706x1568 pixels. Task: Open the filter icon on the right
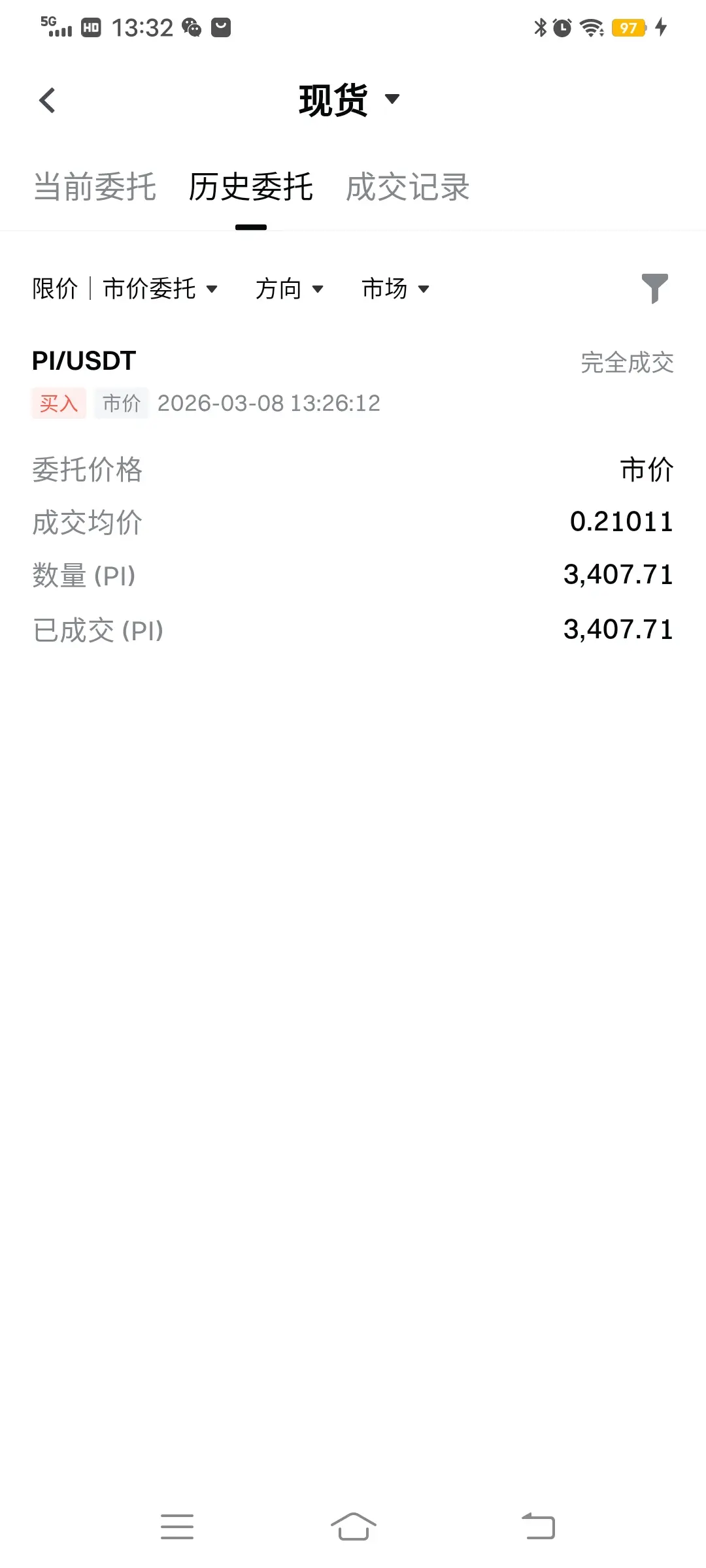[654, 287]
